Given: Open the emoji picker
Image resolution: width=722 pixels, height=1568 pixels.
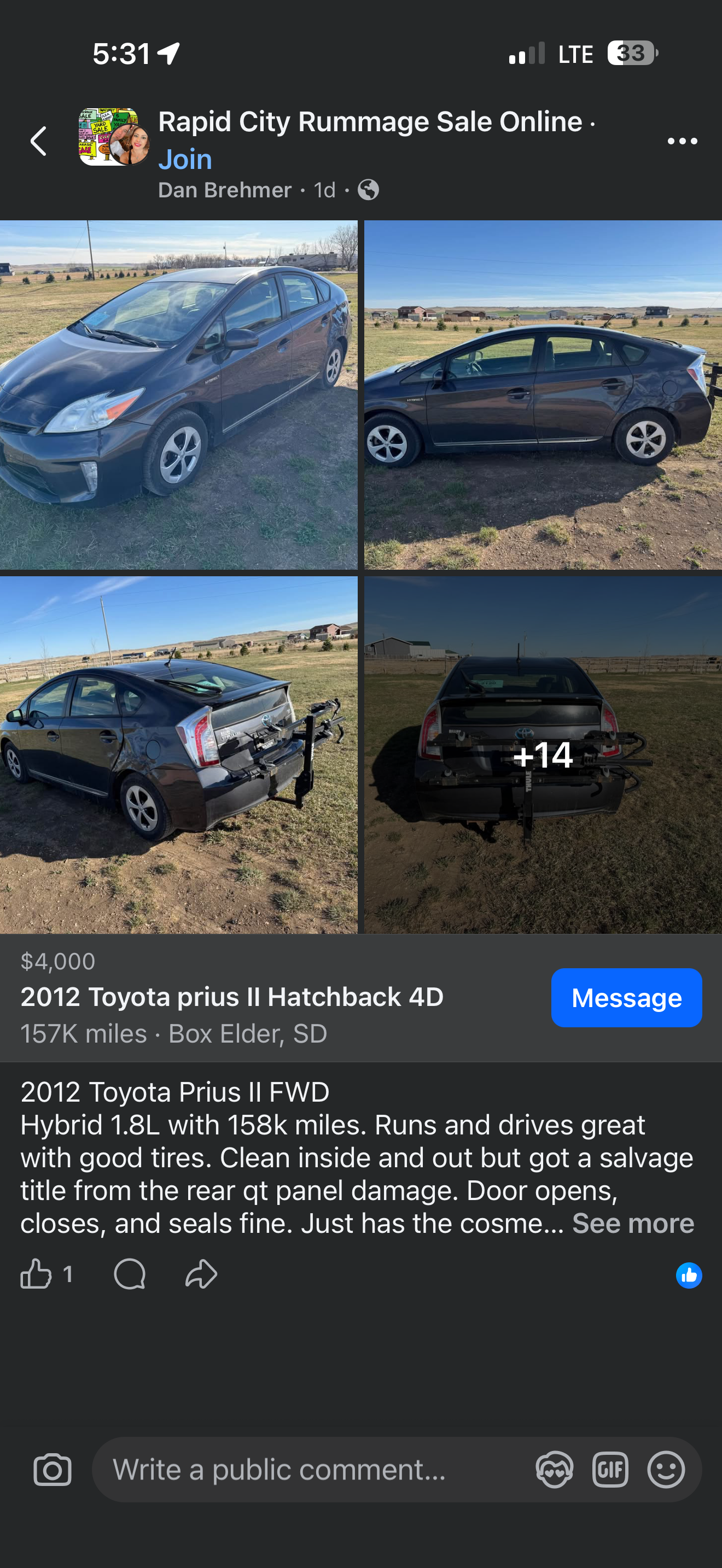Looking at the screenshot, I should pyautogui.click(x=666, y=1470).
